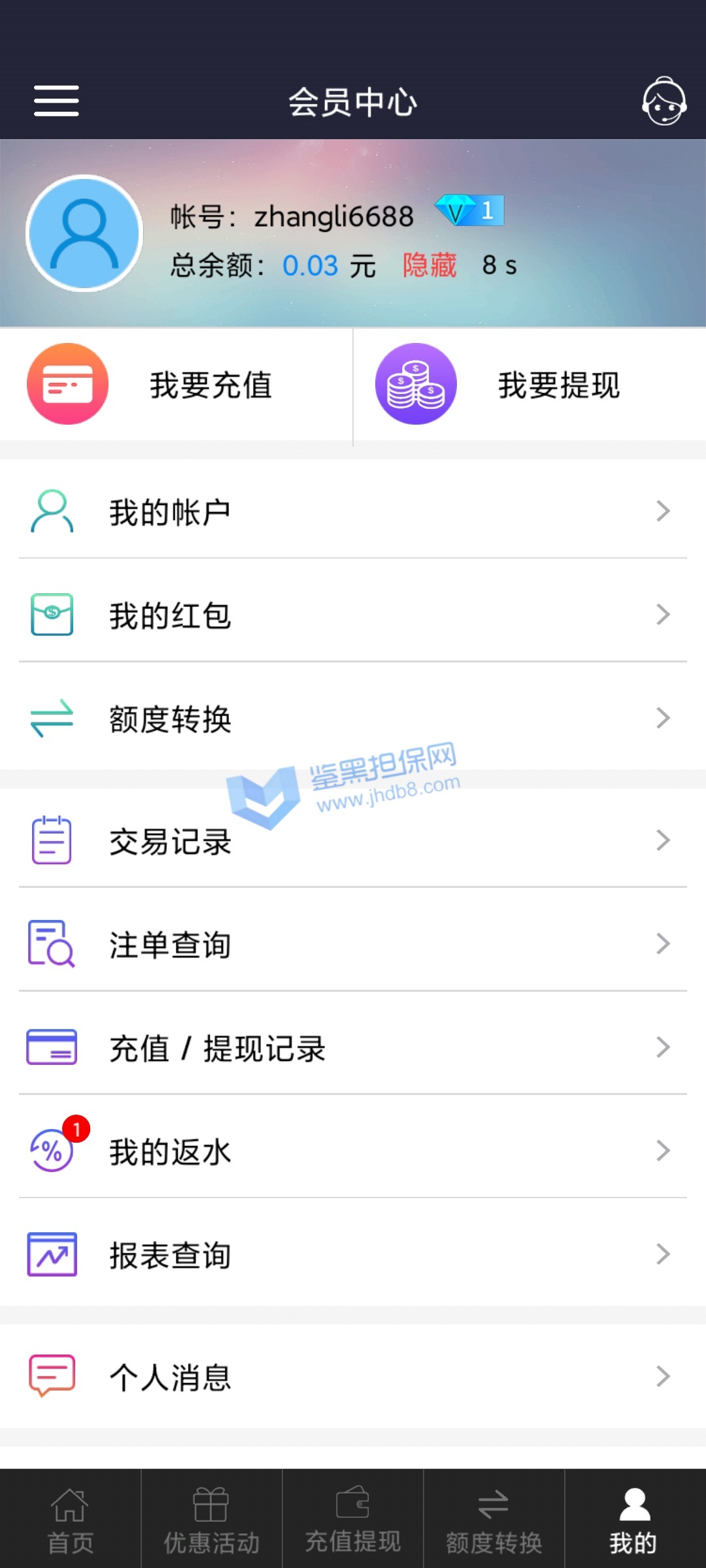This screenshot has width=706, height=1568.
Task: Open 我的帐户 row
Action: [353, 512]
